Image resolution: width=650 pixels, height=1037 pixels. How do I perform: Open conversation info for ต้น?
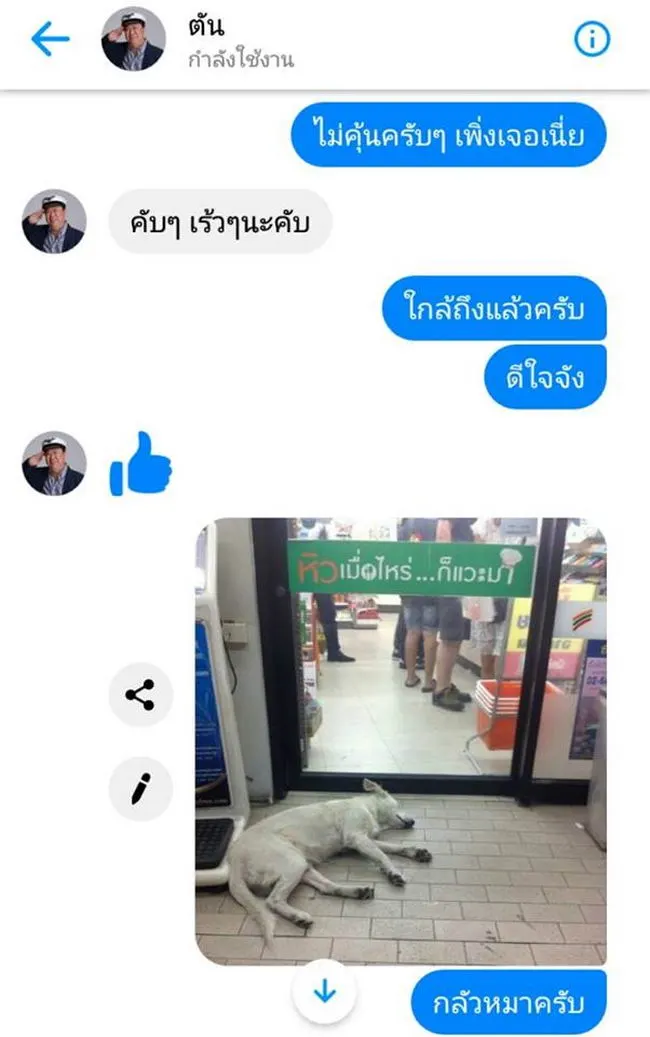591,39
